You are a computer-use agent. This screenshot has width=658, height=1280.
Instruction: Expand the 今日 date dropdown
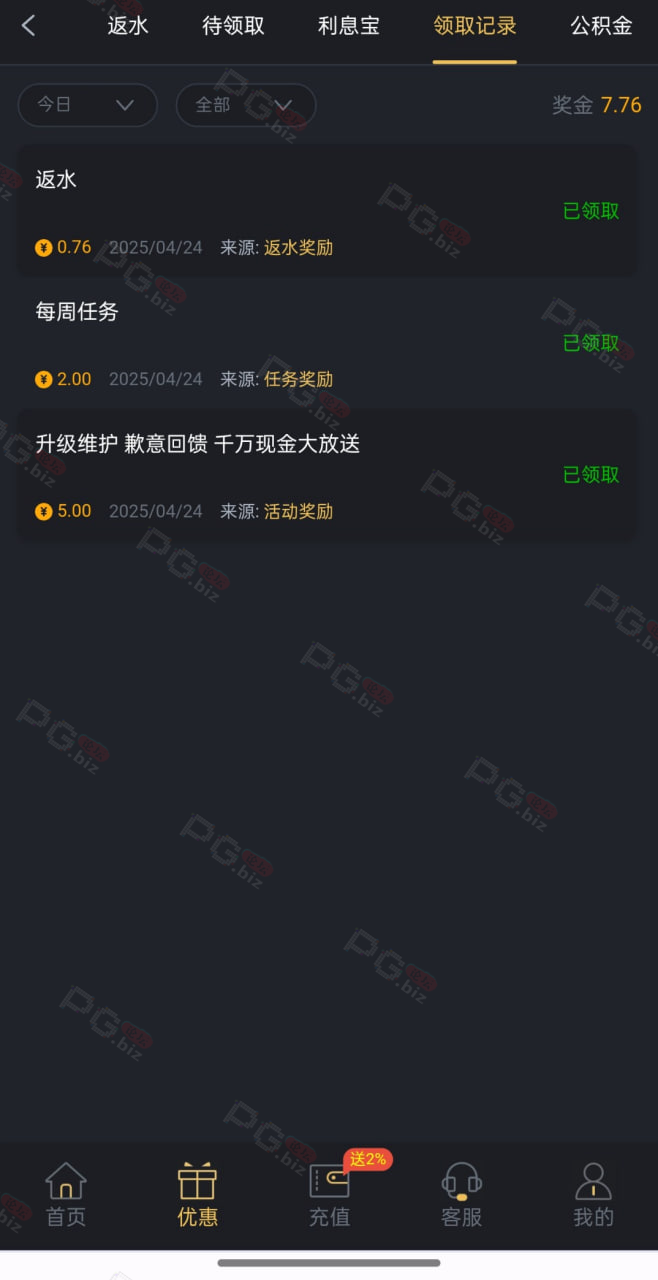[88, 105]
